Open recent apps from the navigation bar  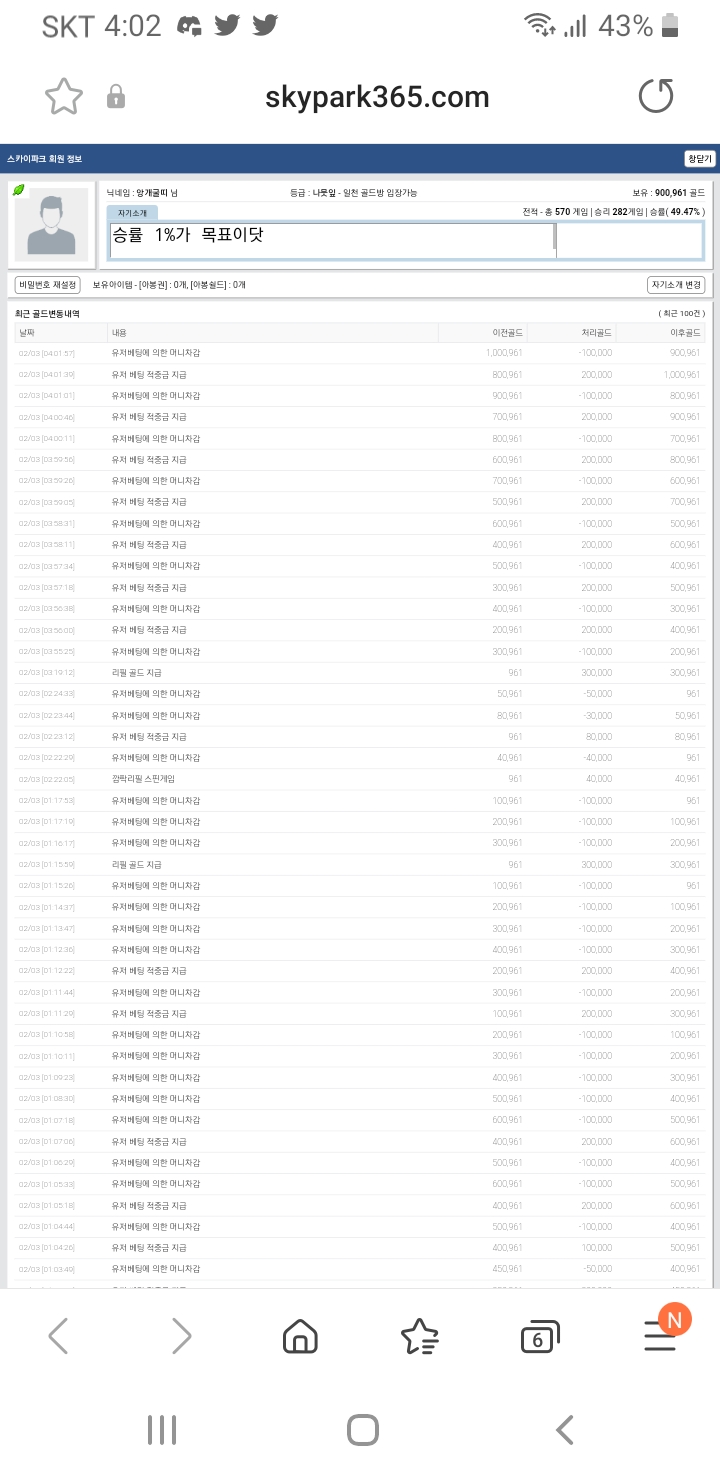coord(162,1430)
